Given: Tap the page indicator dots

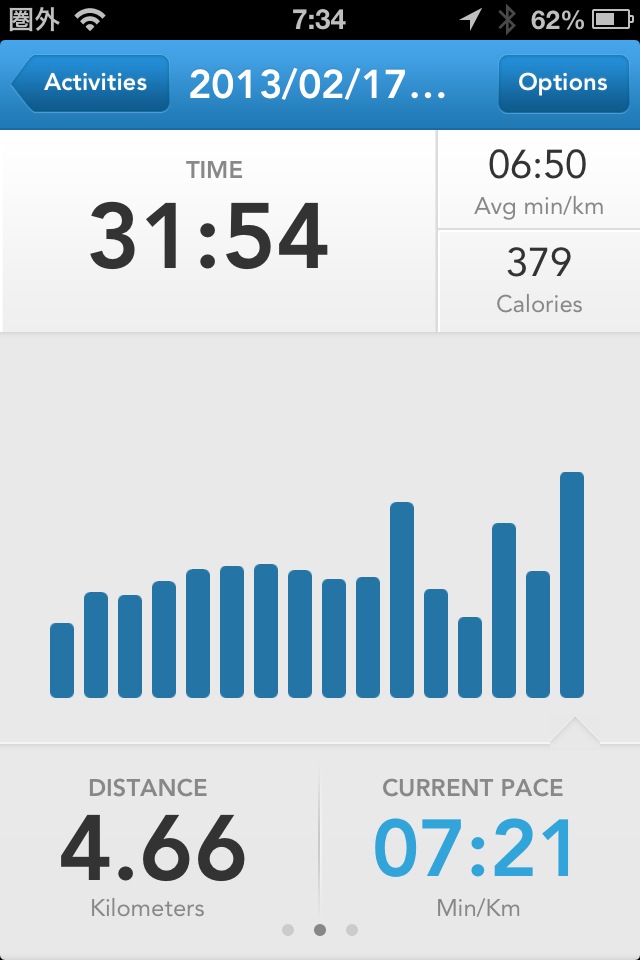Looking at the screenshot, I should (320, 930).
